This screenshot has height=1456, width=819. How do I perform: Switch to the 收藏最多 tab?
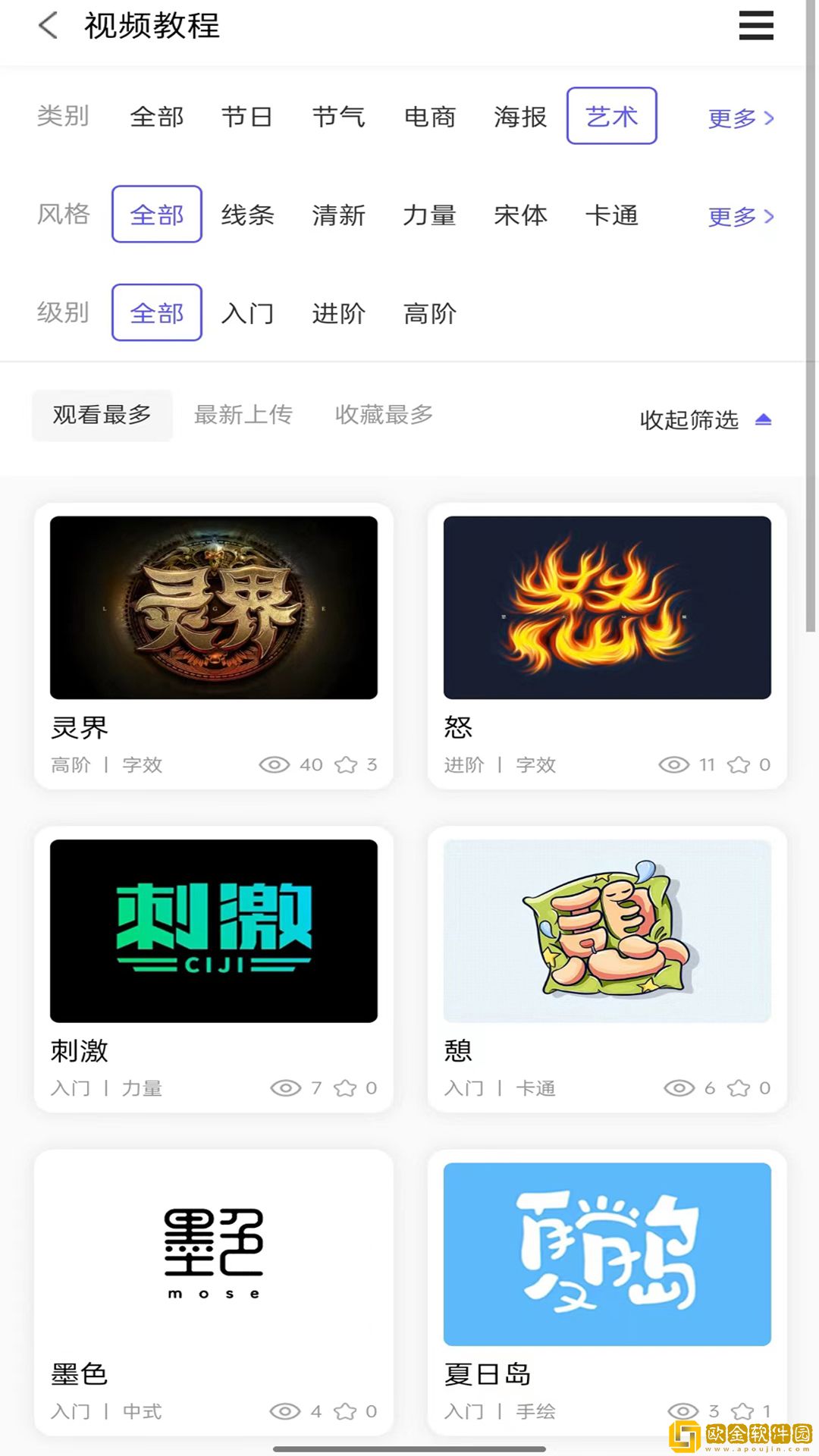pos(384,414)
